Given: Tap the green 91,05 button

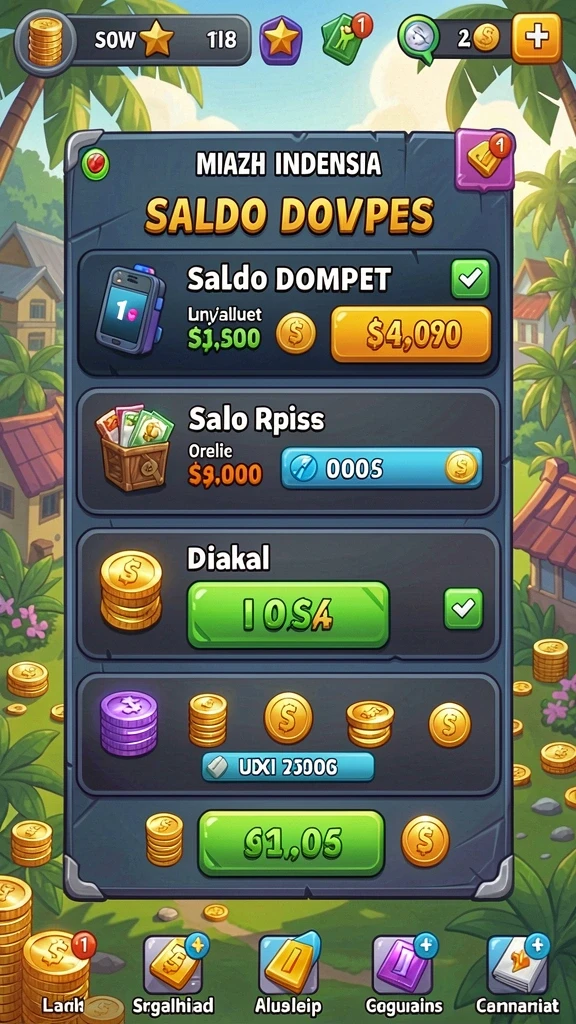Looking at the screenshot, I should (x=291, y=843).
